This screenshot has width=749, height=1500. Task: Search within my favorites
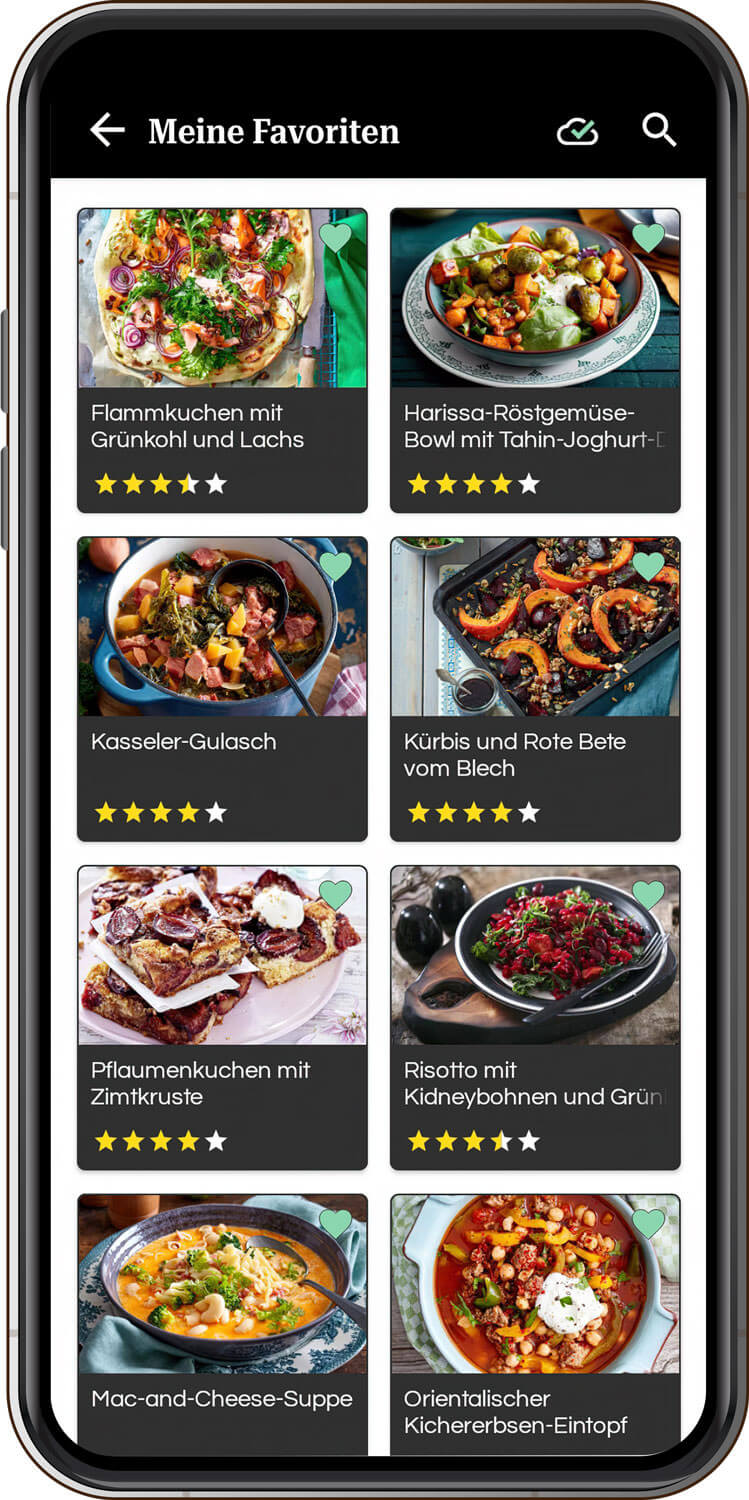click(659, 130)
